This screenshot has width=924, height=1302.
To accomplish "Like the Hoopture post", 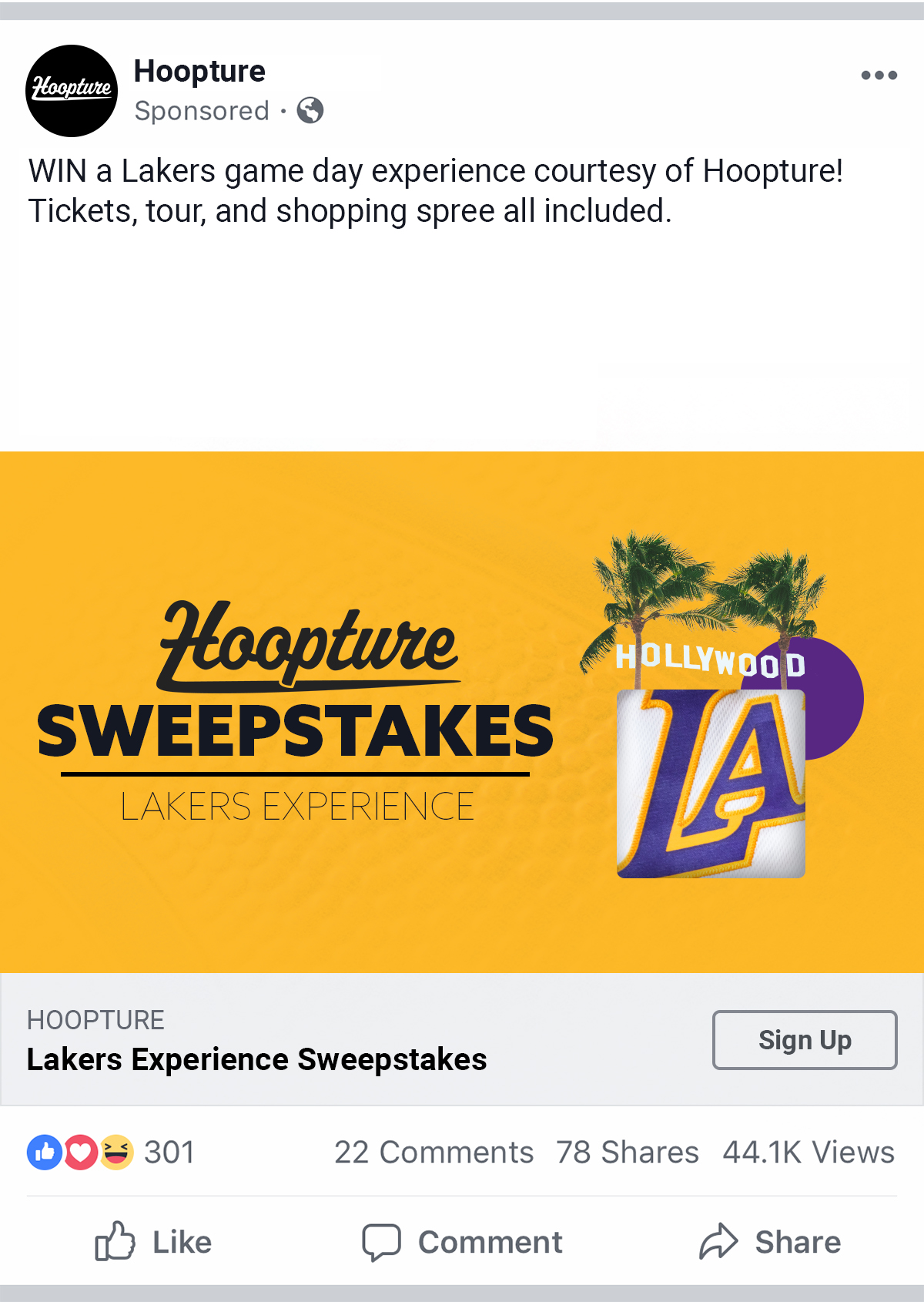I will [154, 1242].
